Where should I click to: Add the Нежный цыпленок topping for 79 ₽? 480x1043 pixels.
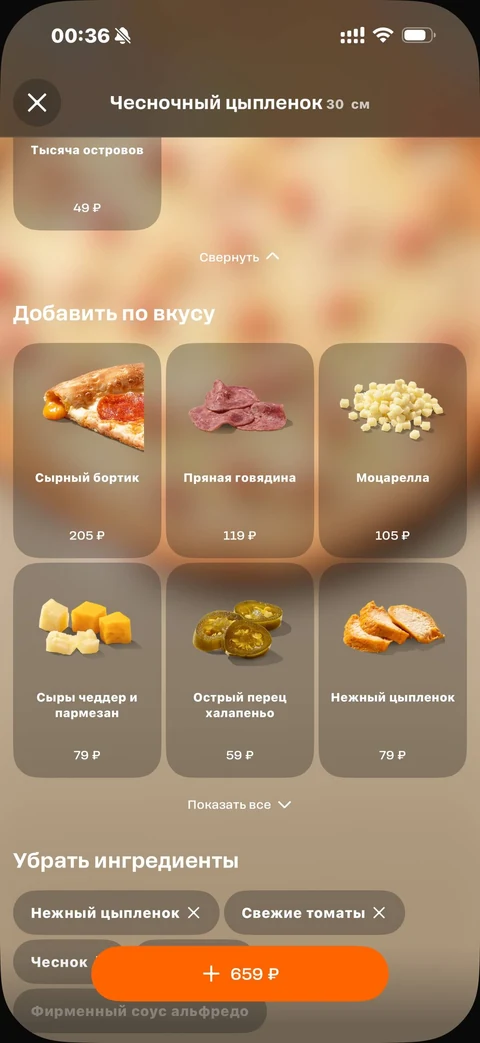pyautogui.click(x=393, y=670)
